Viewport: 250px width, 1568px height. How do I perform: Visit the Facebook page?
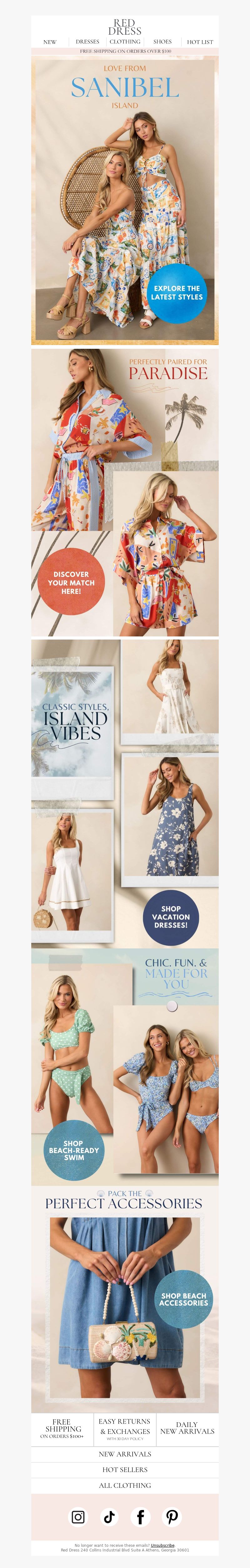(141, 1517)
